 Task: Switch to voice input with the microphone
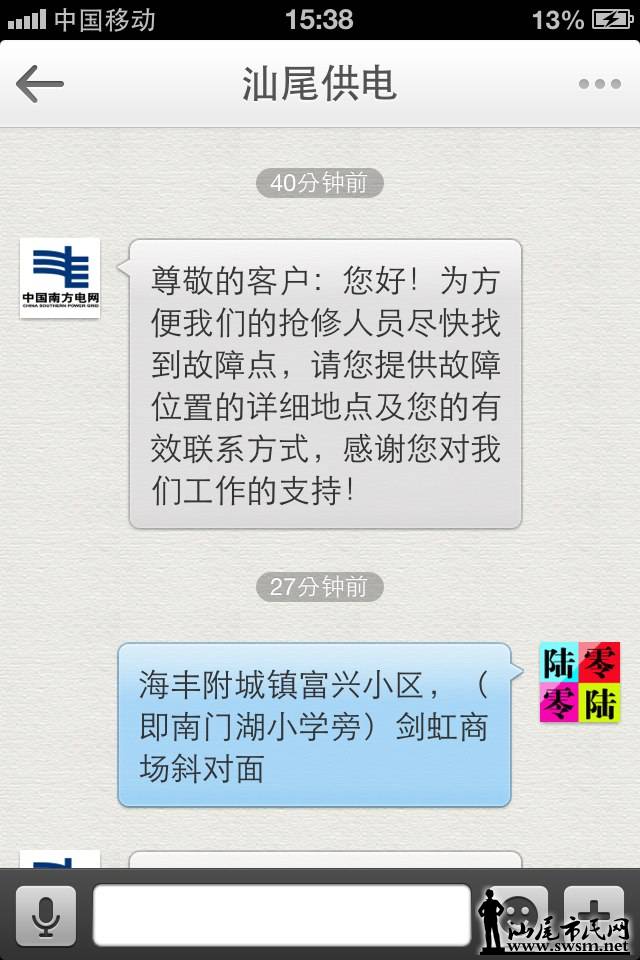coord(45,915)
